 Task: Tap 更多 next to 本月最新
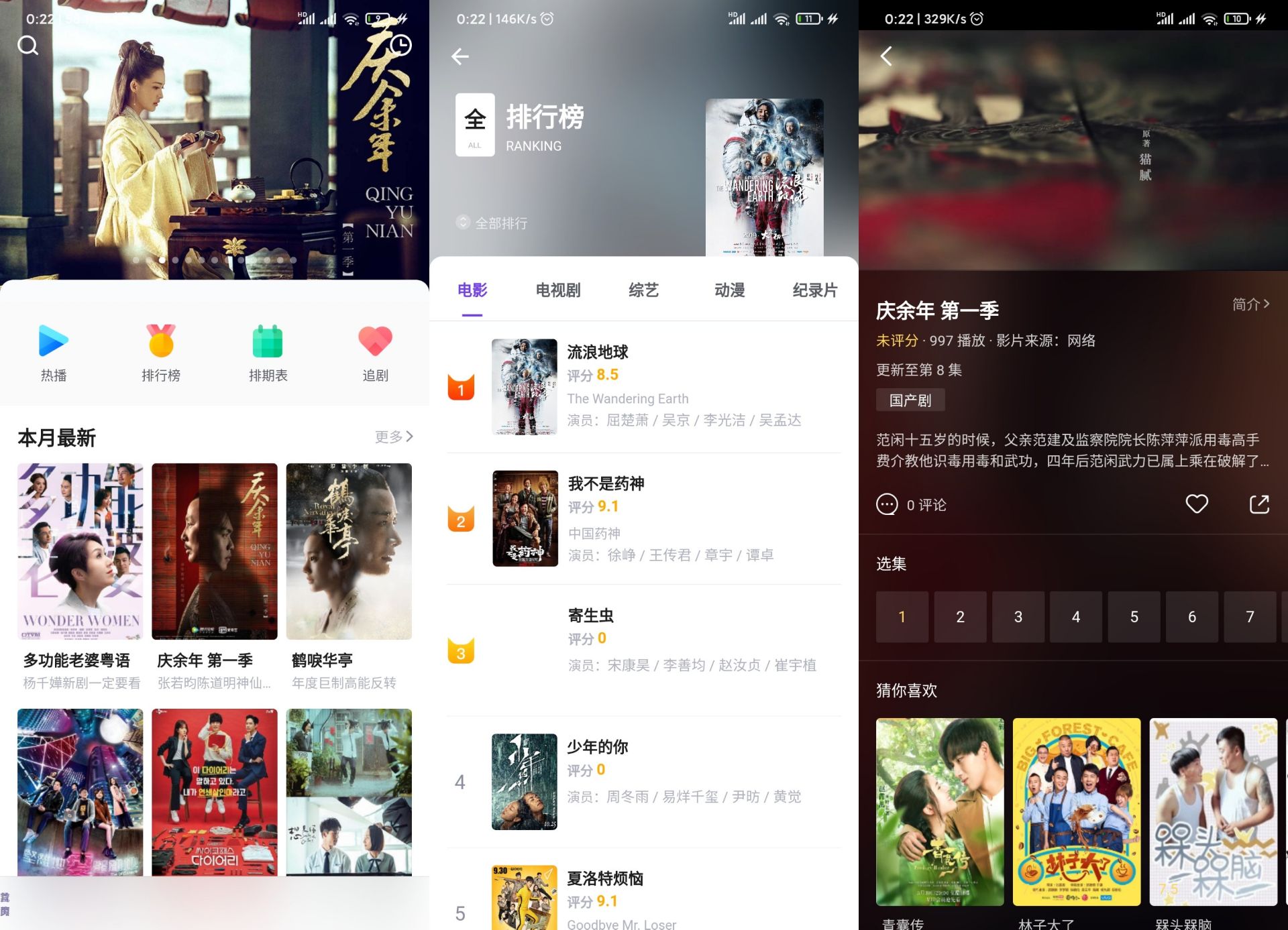tap(394, 437)
